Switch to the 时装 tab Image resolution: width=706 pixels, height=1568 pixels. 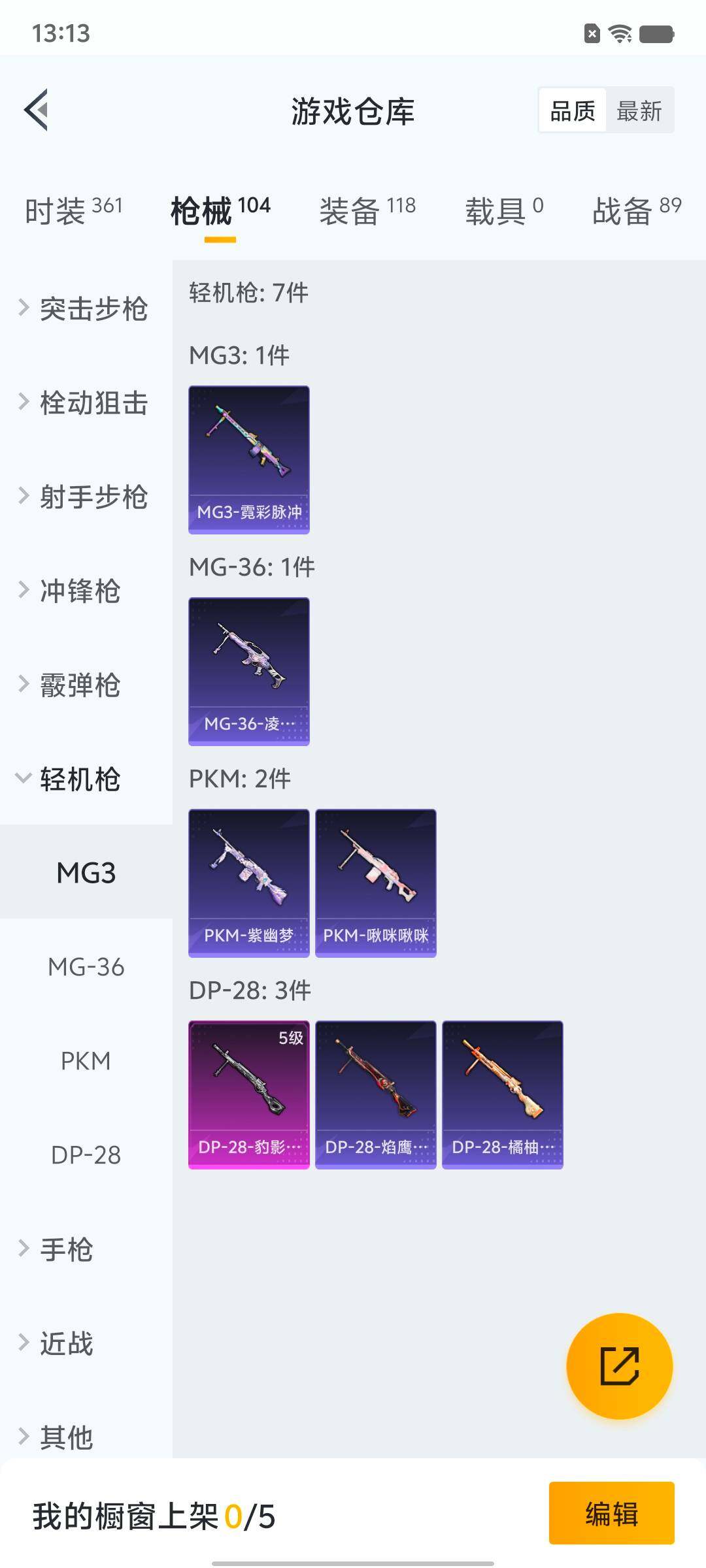tap(73, 210)
